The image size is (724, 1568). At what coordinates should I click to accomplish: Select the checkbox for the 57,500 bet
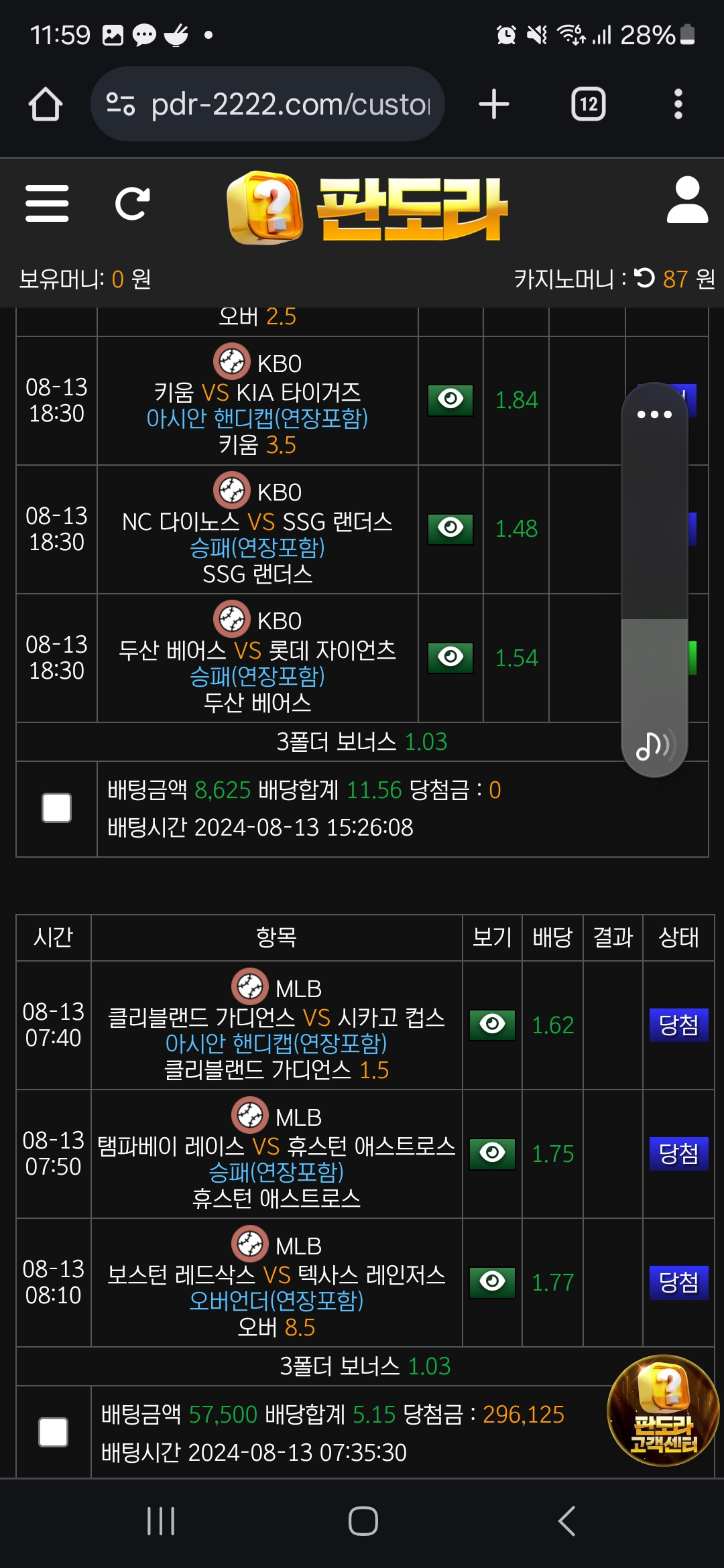[54, 1432]
